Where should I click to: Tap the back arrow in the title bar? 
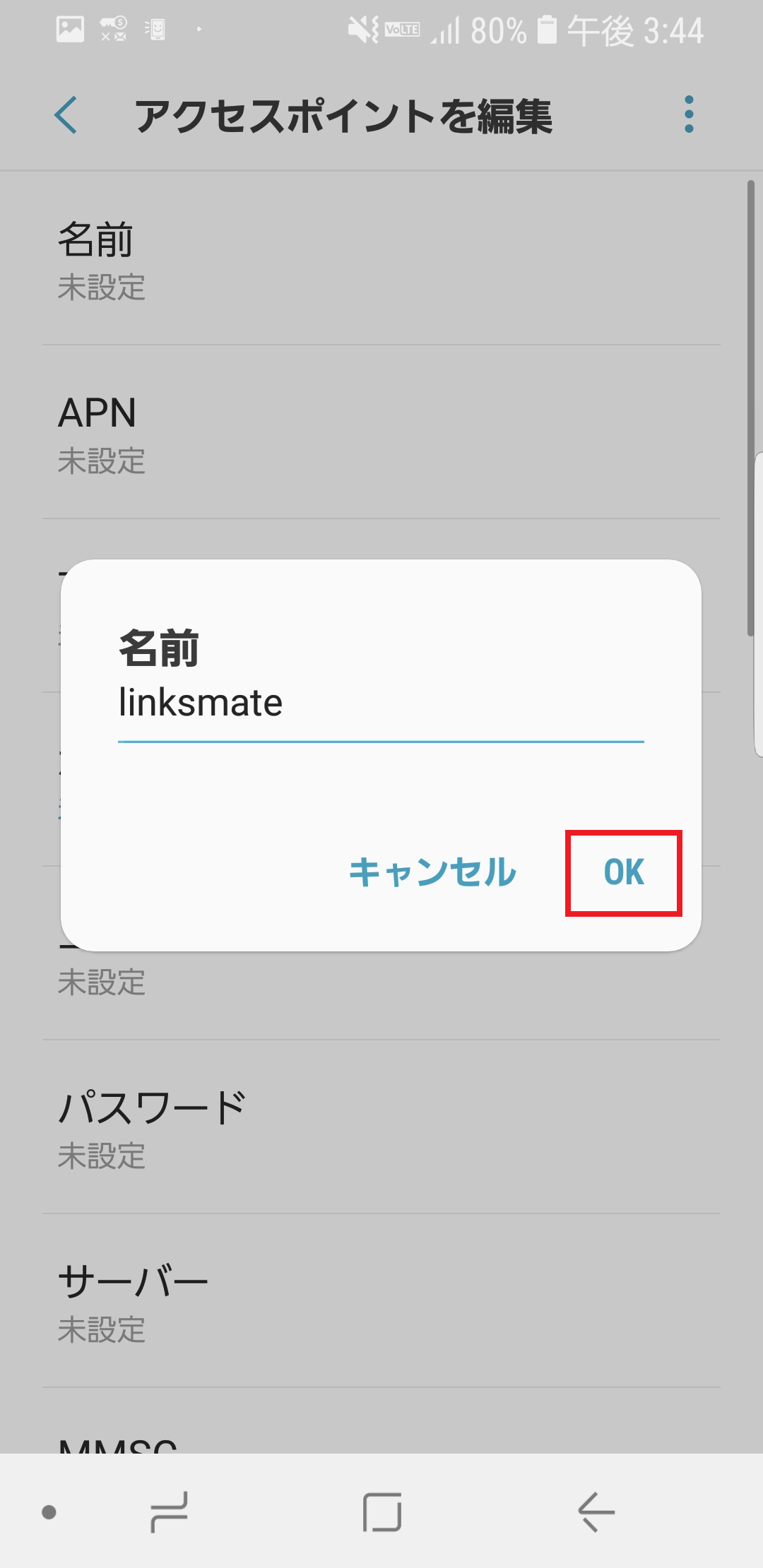pyautogui.click(x=64, y=113)
